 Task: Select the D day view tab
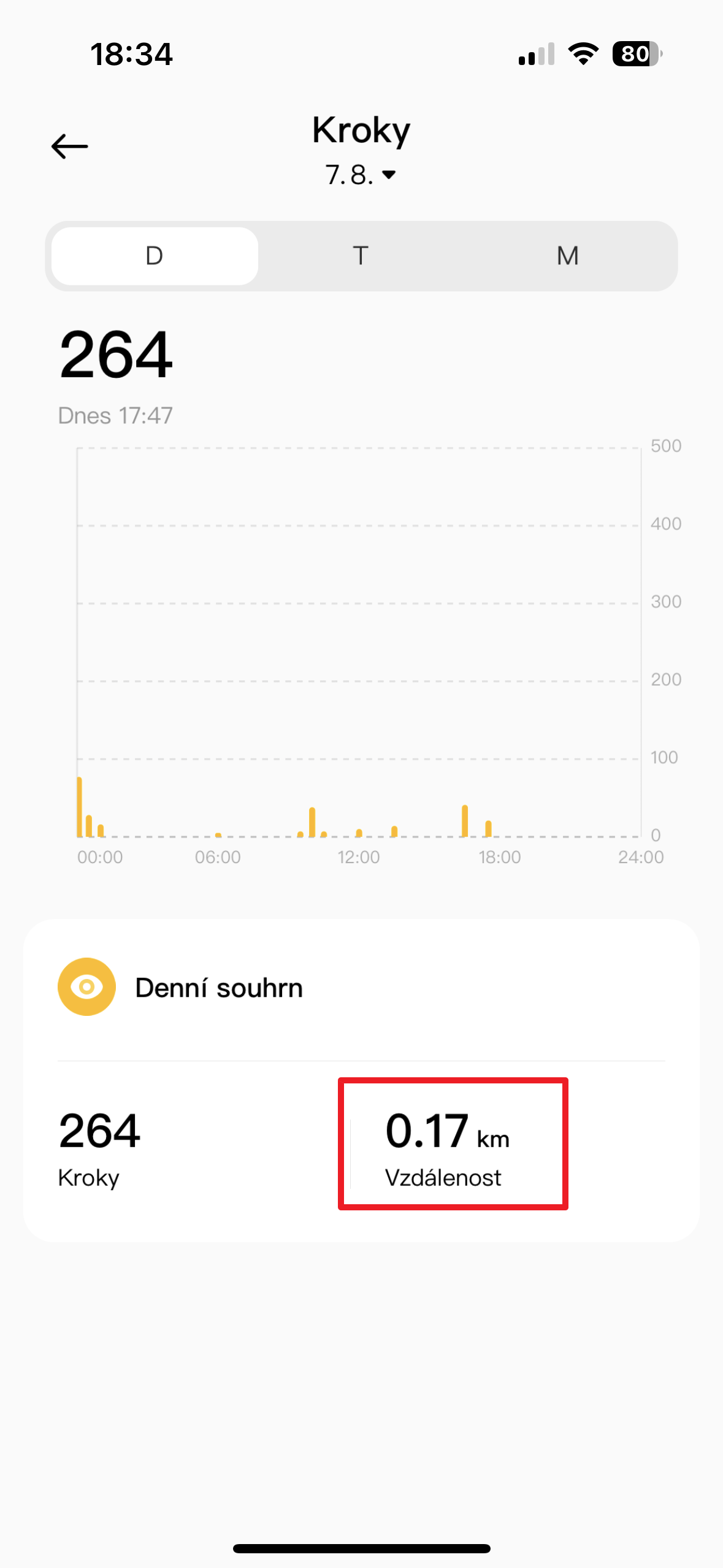click(x=155, y=256)
